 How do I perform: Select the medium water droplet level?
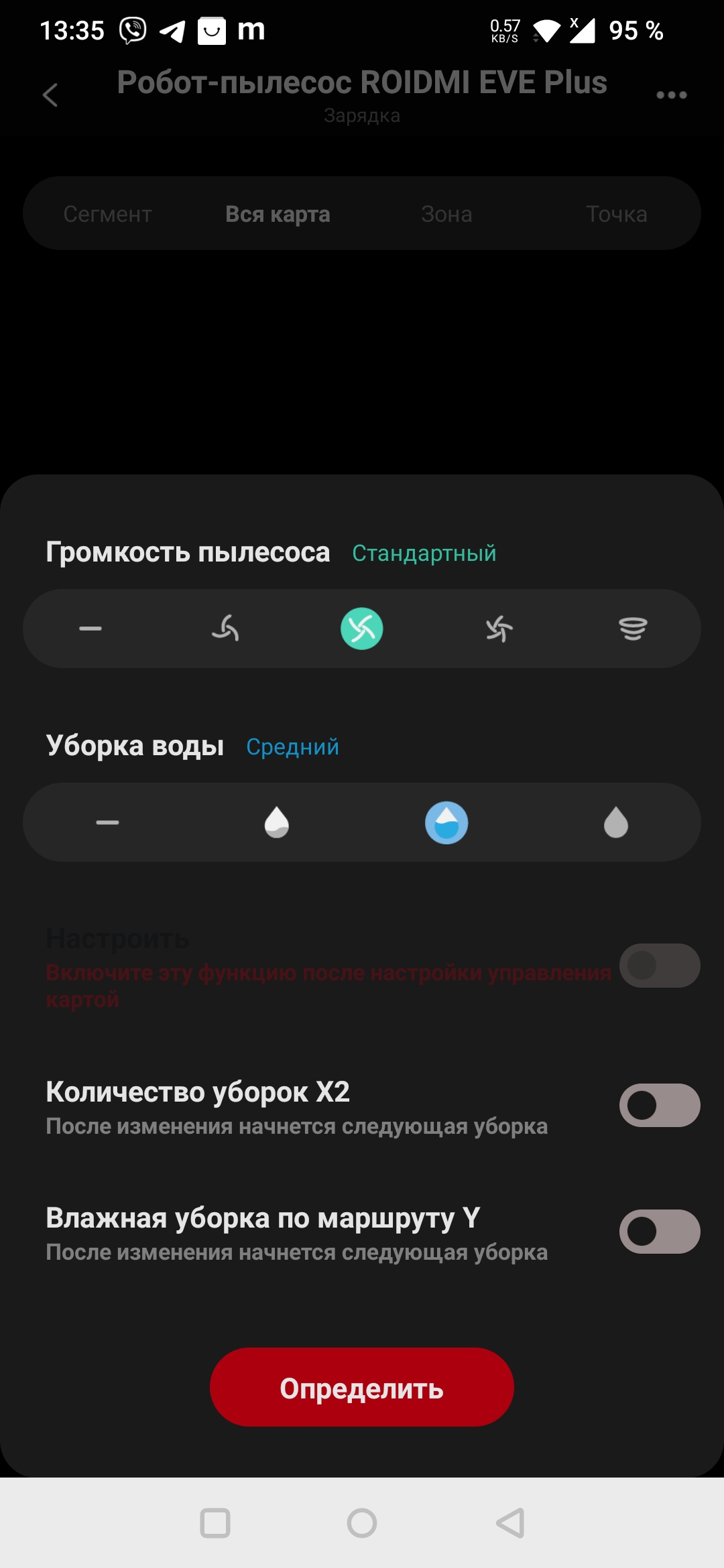coord(446,822)
